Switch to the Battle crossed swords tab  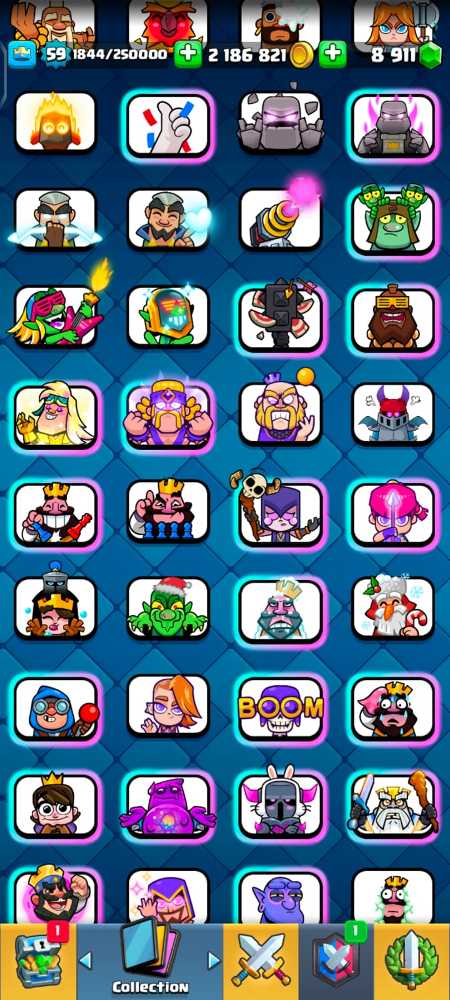[261, 962]
